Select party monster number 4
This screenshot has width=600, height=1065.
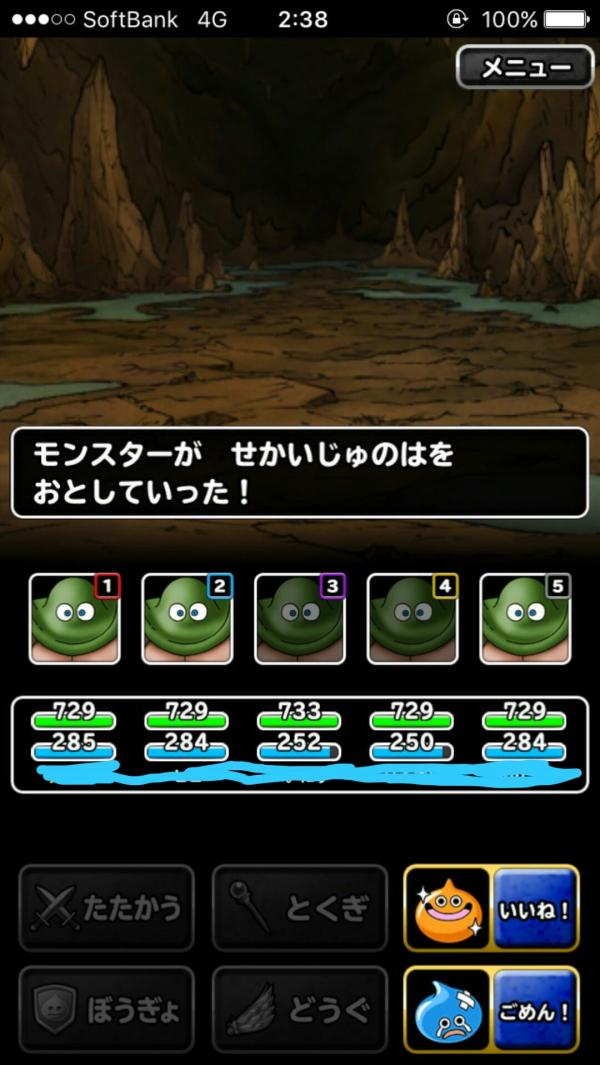coord(413,618)
